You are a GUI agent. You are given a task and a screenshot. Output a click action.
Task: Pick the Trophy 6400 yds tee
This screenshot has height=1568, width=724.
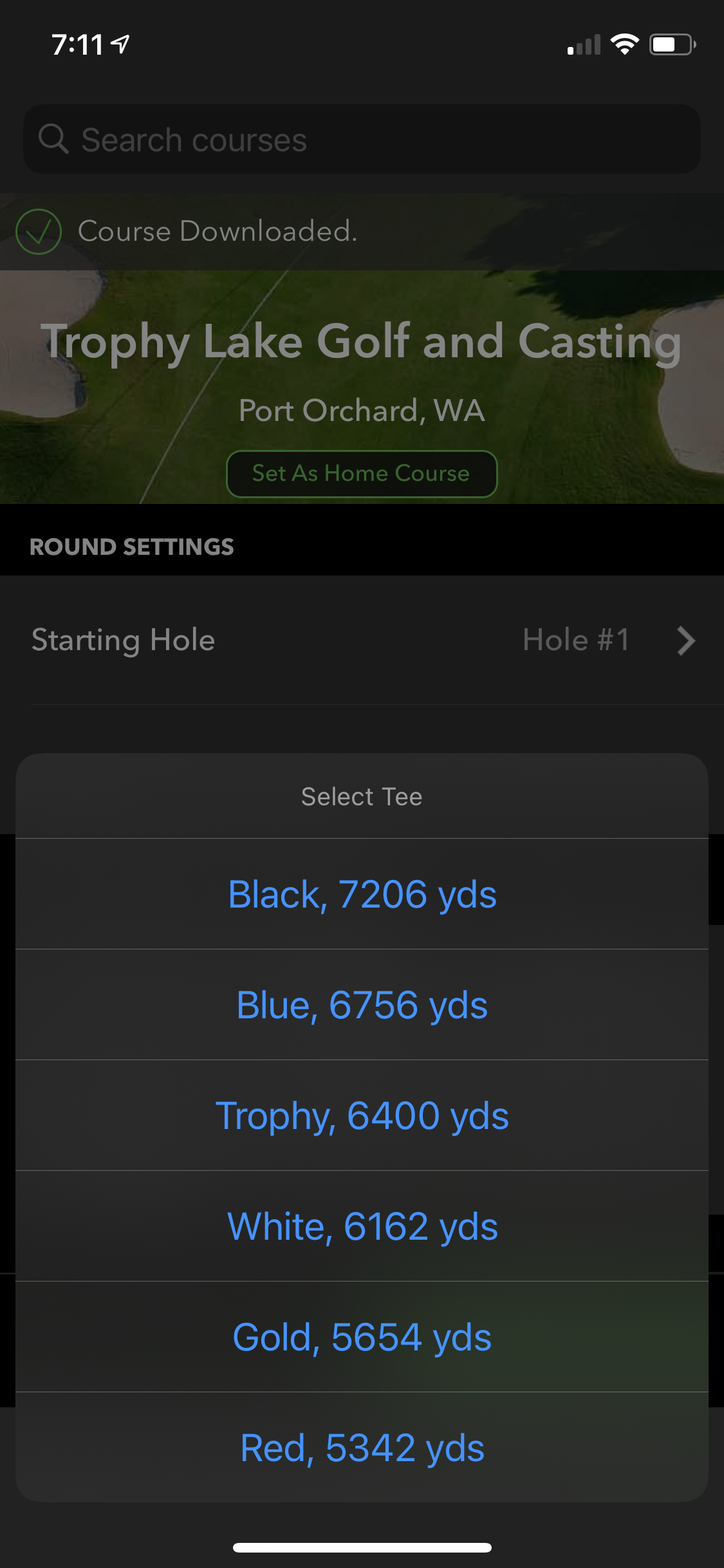tap(362, 1115)
